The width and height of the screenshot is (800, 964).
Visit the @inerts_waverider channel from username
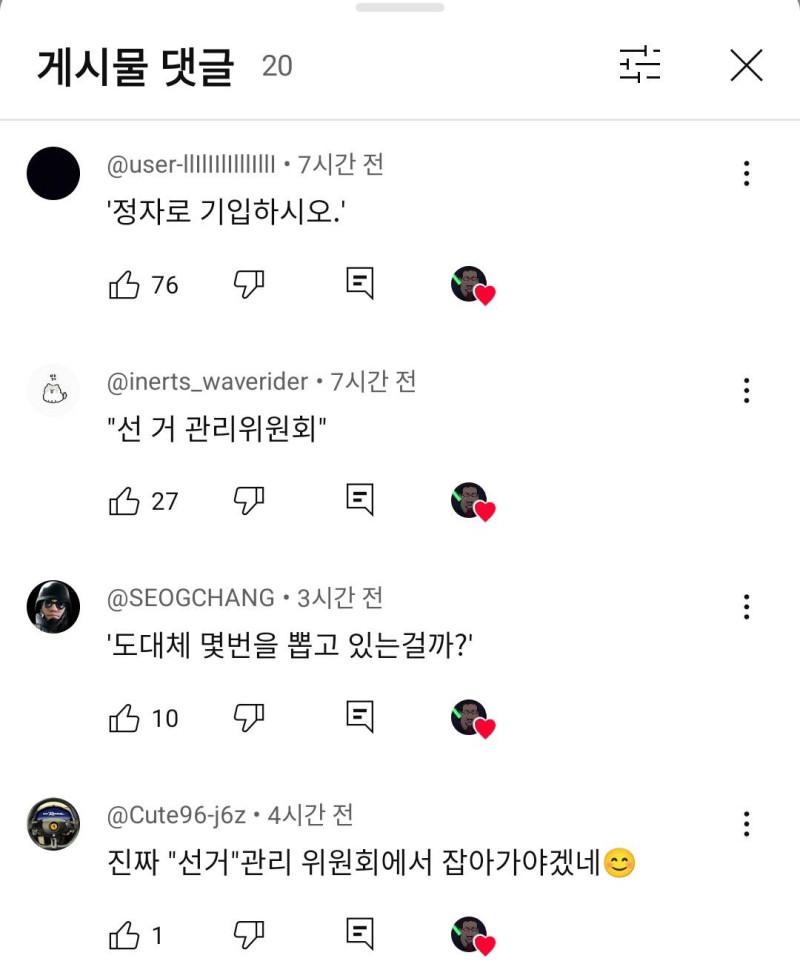[x=208, y=381]
